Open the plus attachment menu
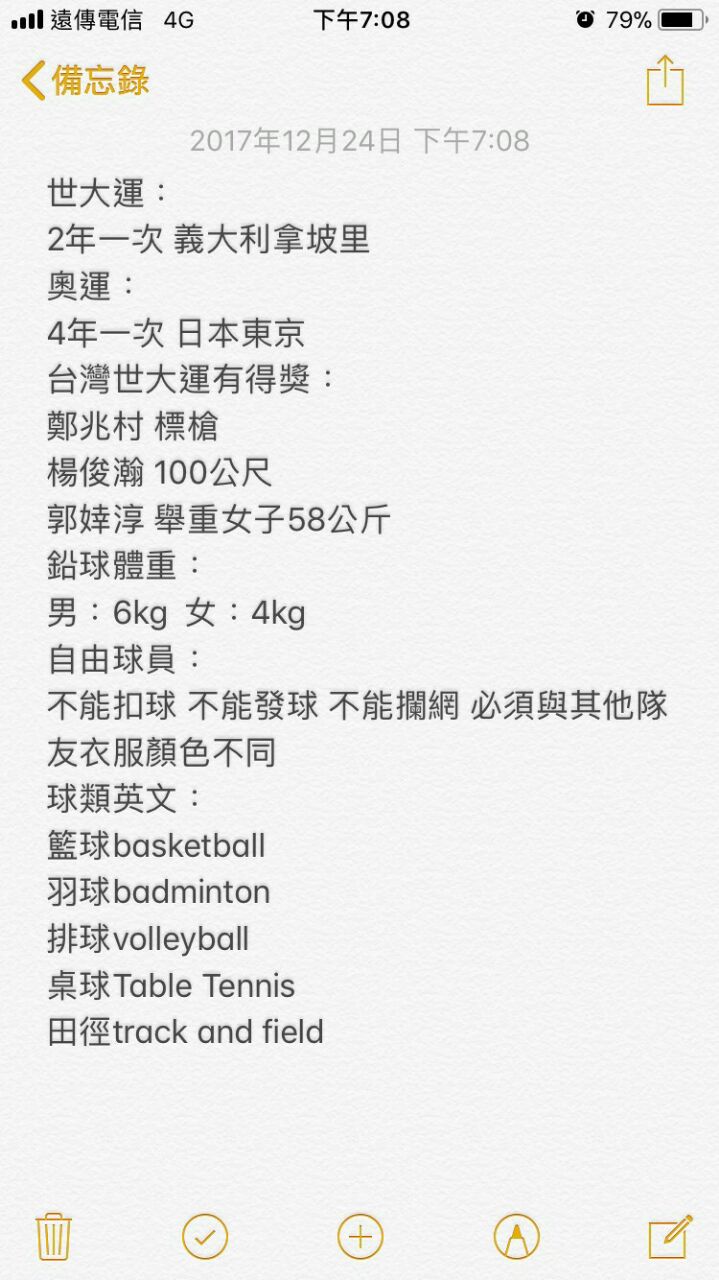This screenshot has width=719, height=1280. coord(360,1237)
